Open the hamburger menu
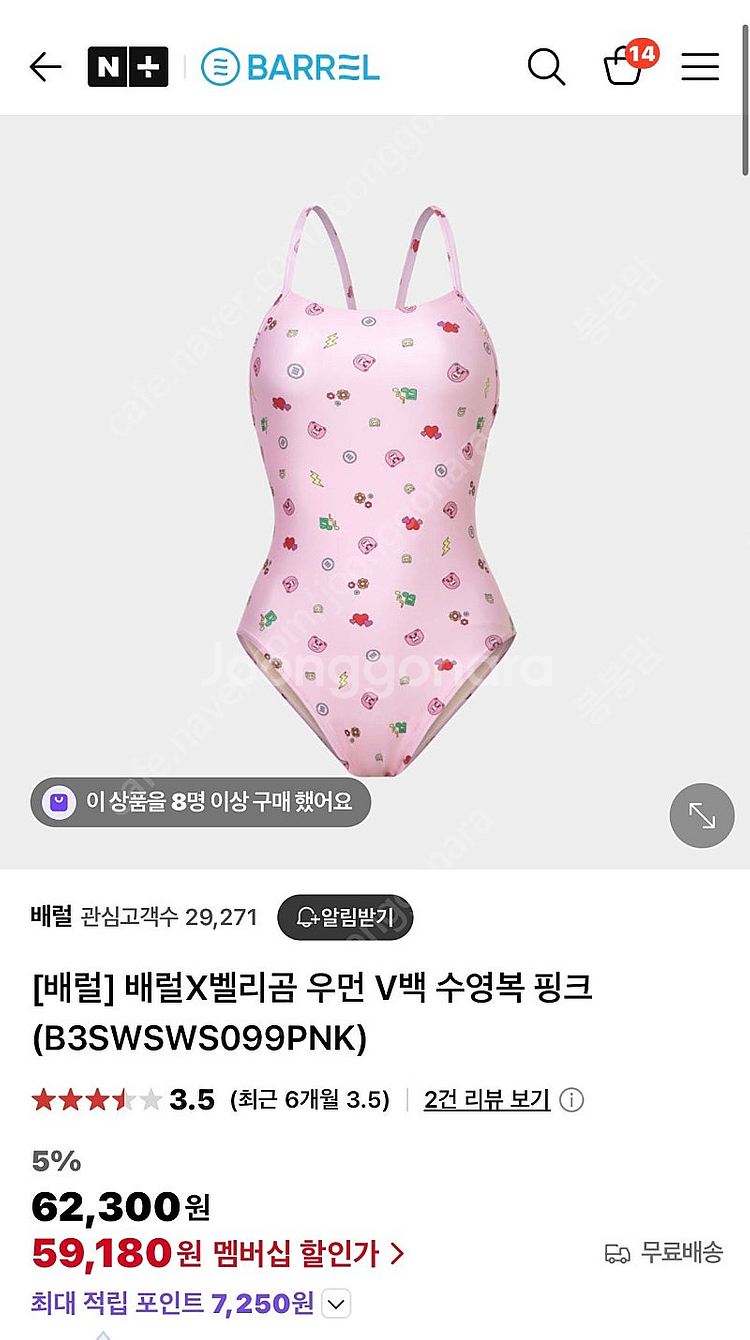This screenshot has height=1340, width=750. [x=700, y=67]
